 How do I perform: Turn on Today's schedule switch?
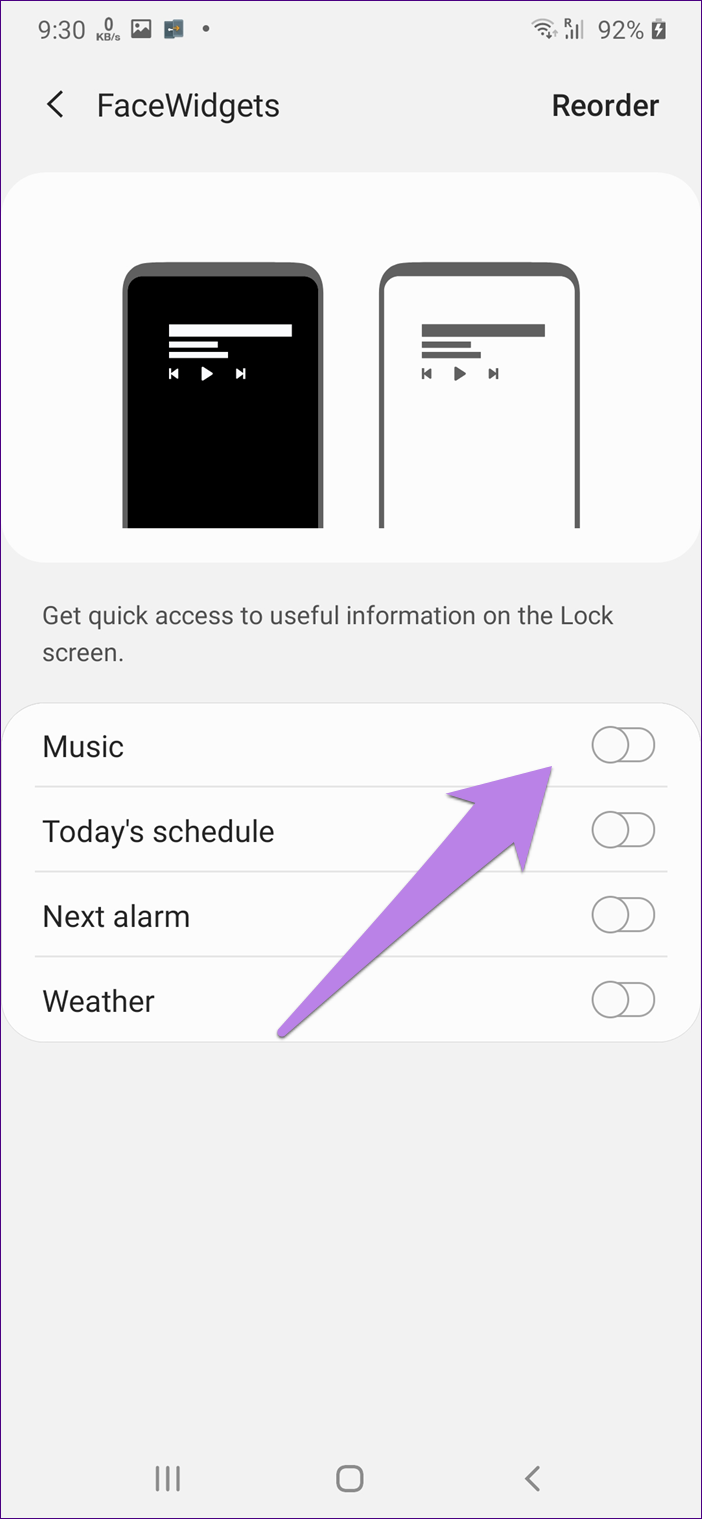[622, 831]
